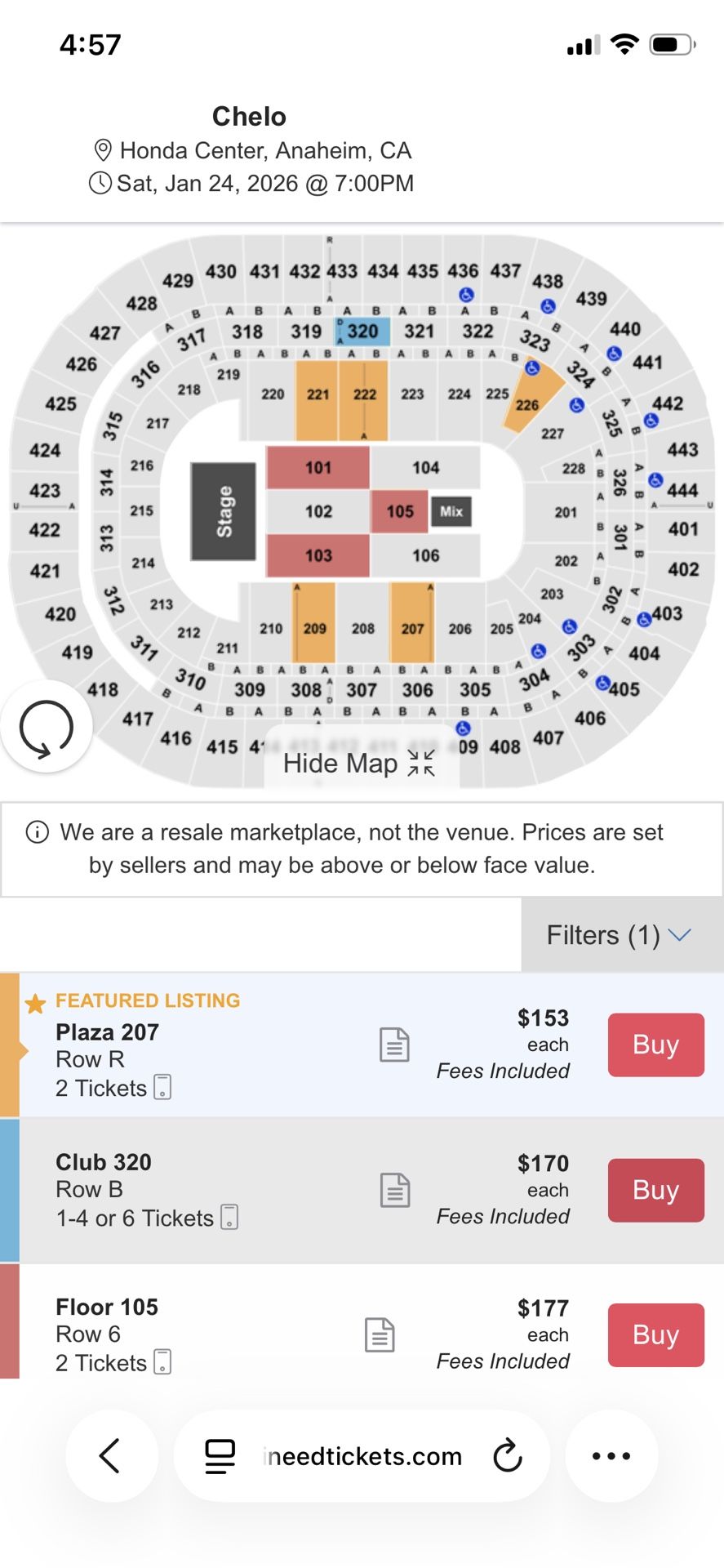Hide the seating map

tap(359, 763)
